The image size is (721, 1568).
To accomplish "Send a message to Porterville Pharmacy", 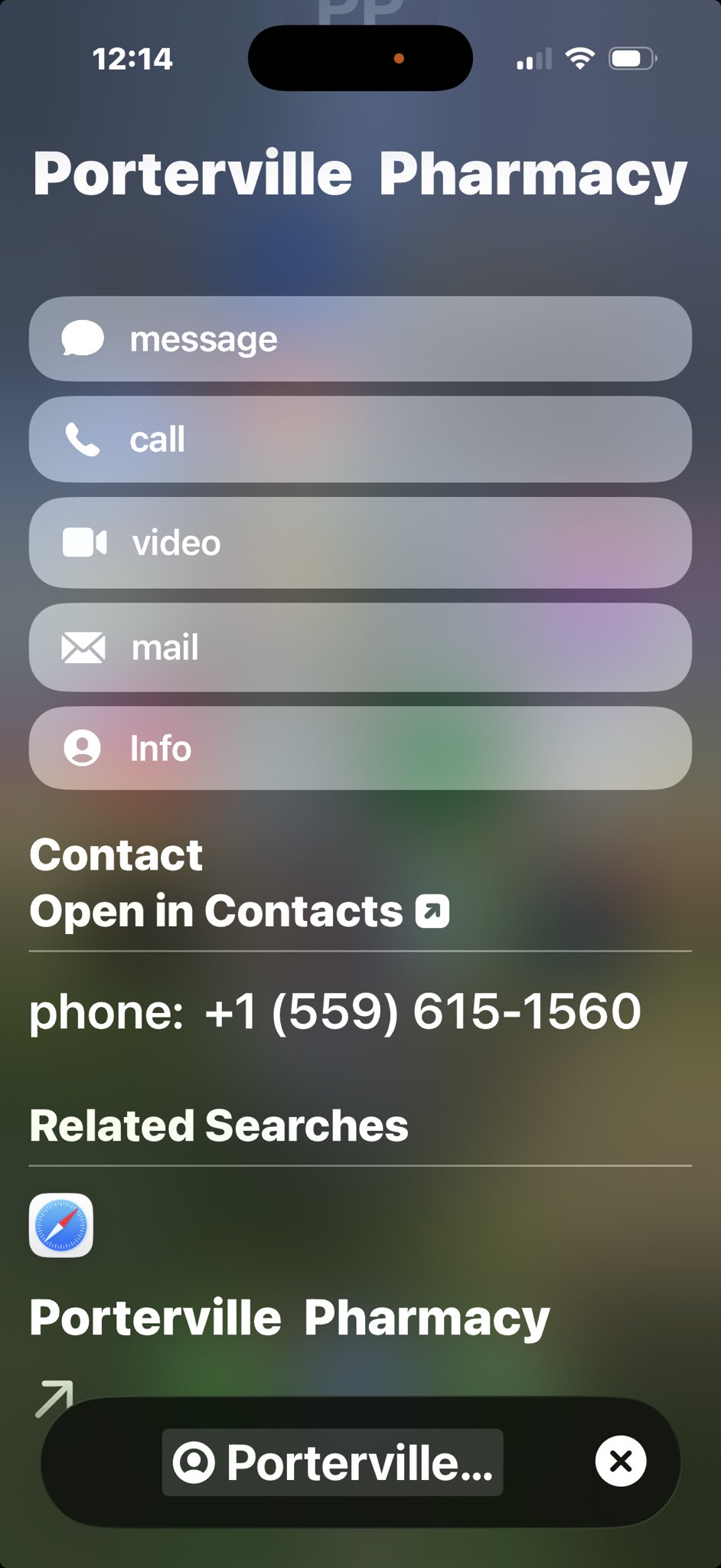I will click(x=360, y=338).
